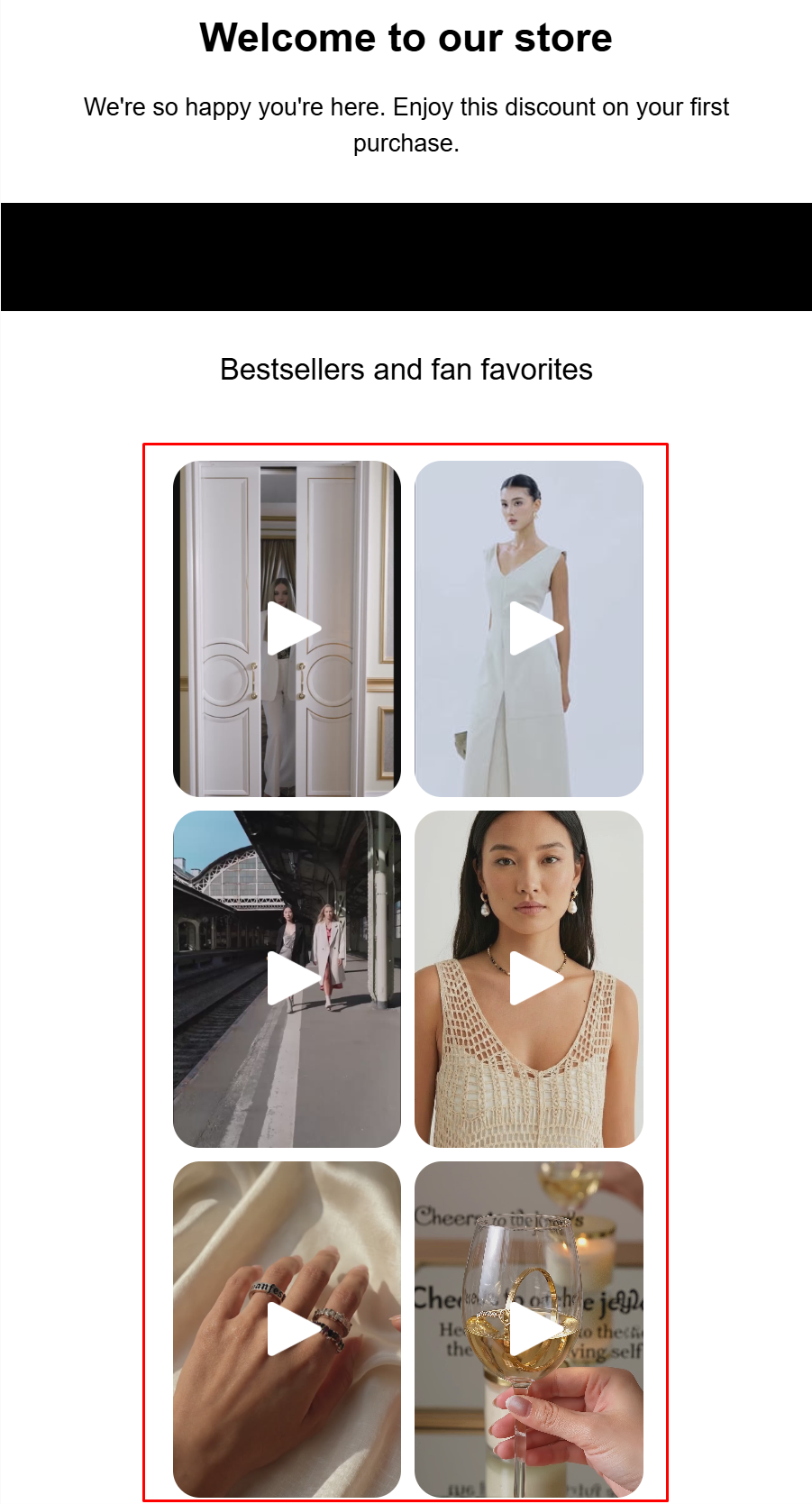Play the video of the model in a white dress
812x1504 pixels.
click(534, 628)
